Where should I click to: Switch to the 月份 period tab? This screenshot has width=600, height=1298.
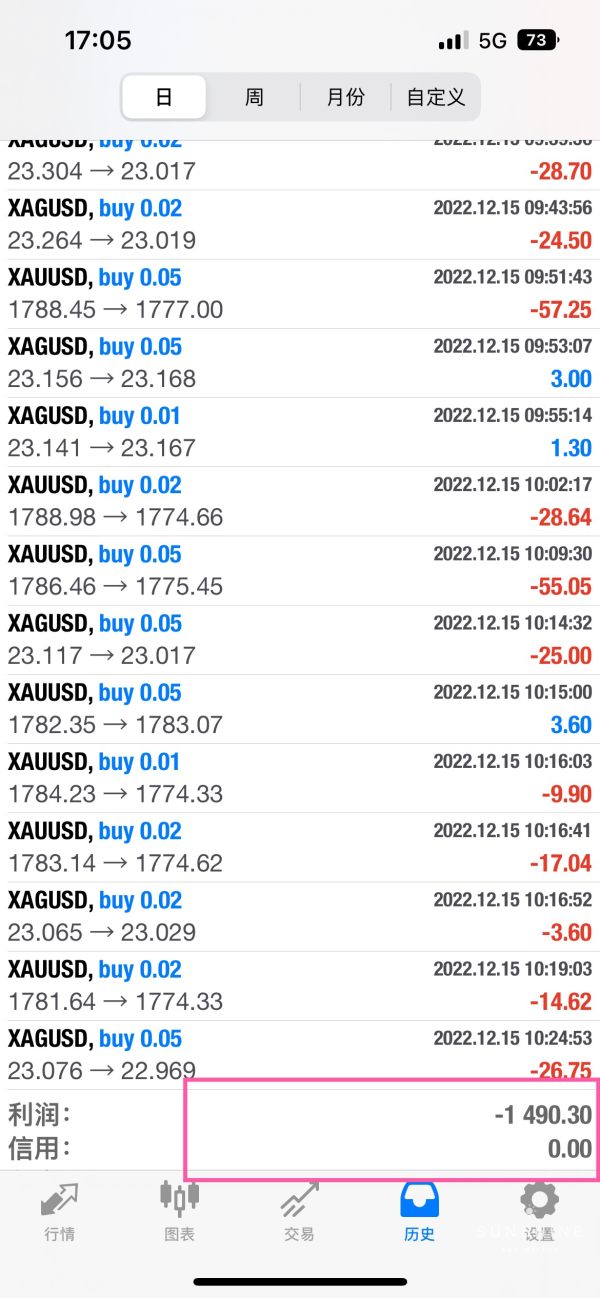[x=345, y=97]
